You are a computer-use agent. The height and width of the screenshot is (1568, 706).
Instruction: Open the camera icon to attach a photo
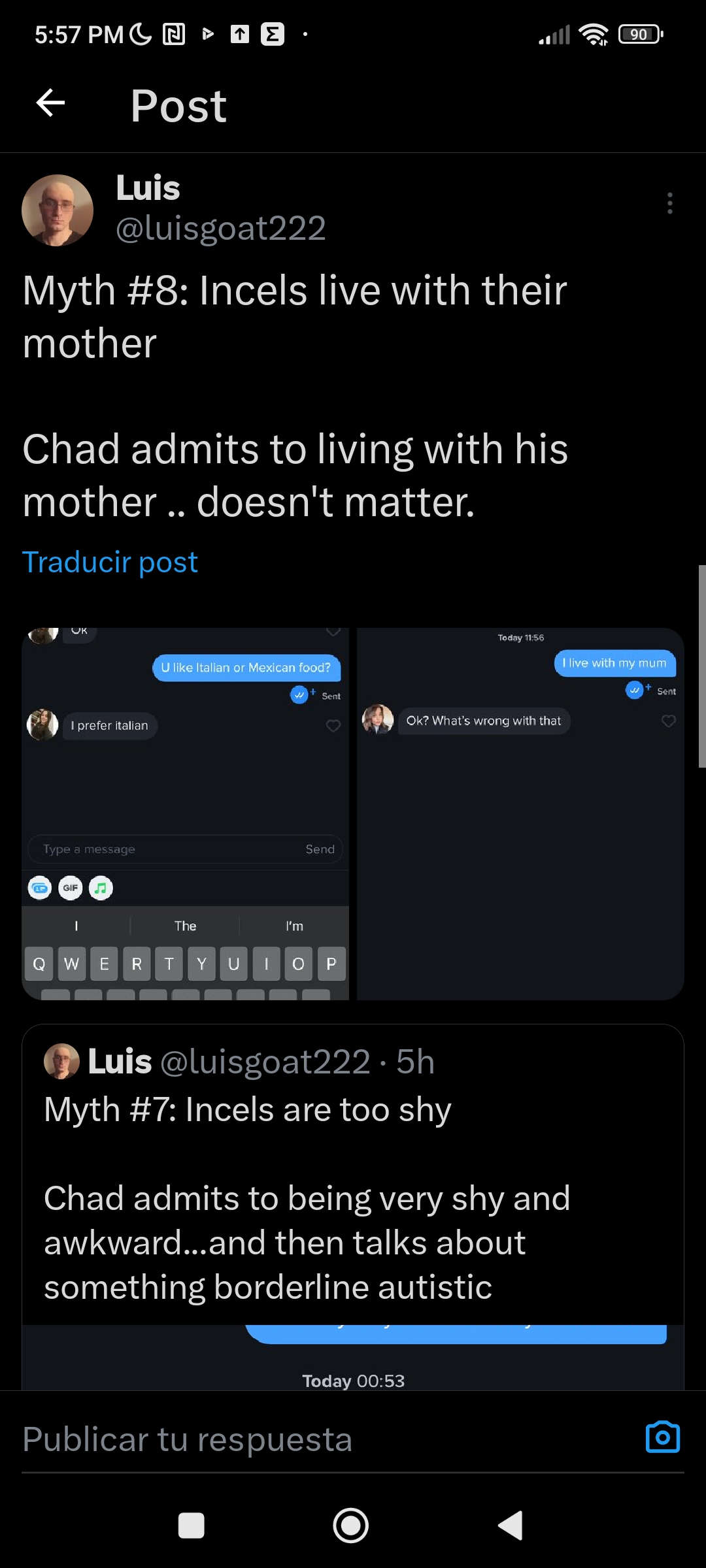click(662, 1437)
